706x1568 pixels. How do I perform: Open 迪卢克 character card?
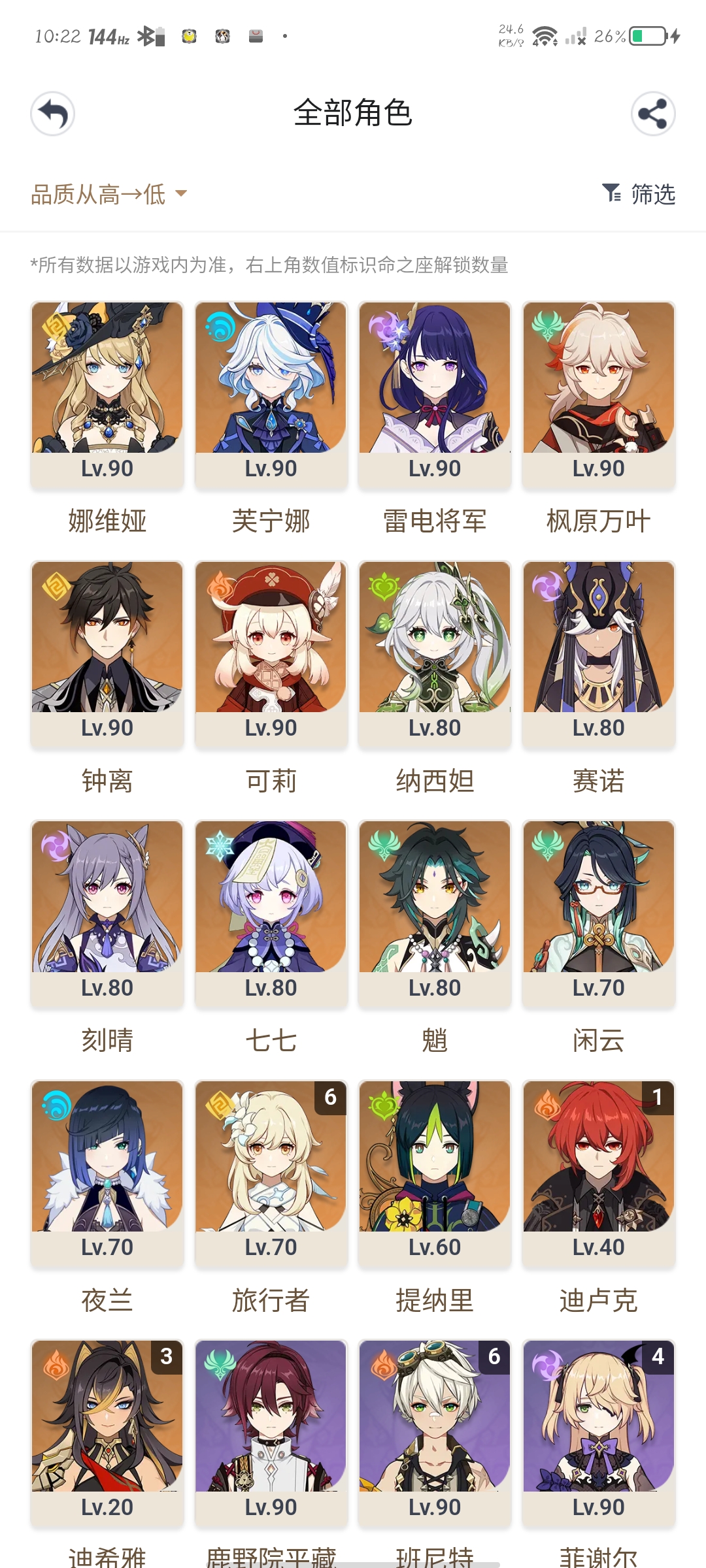coord(598,1170)
